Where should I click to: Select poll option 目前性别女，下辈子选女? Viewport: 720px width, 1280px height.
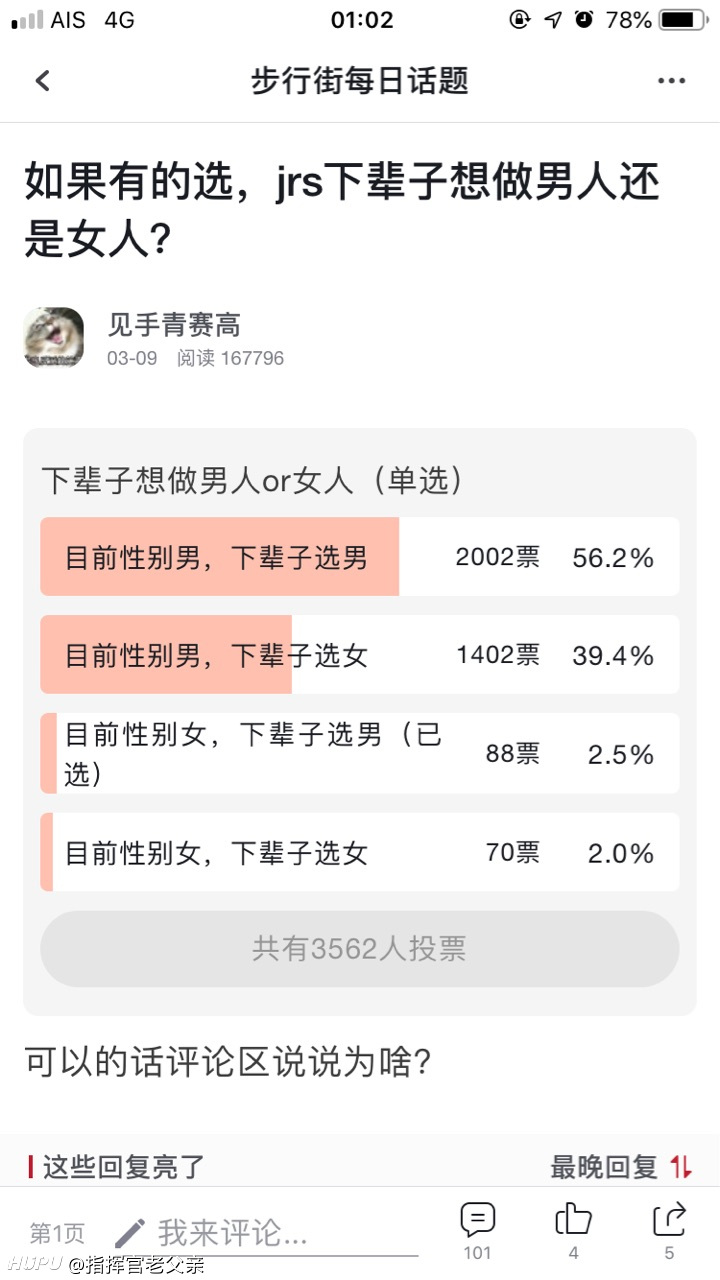[x=360, y=852]
